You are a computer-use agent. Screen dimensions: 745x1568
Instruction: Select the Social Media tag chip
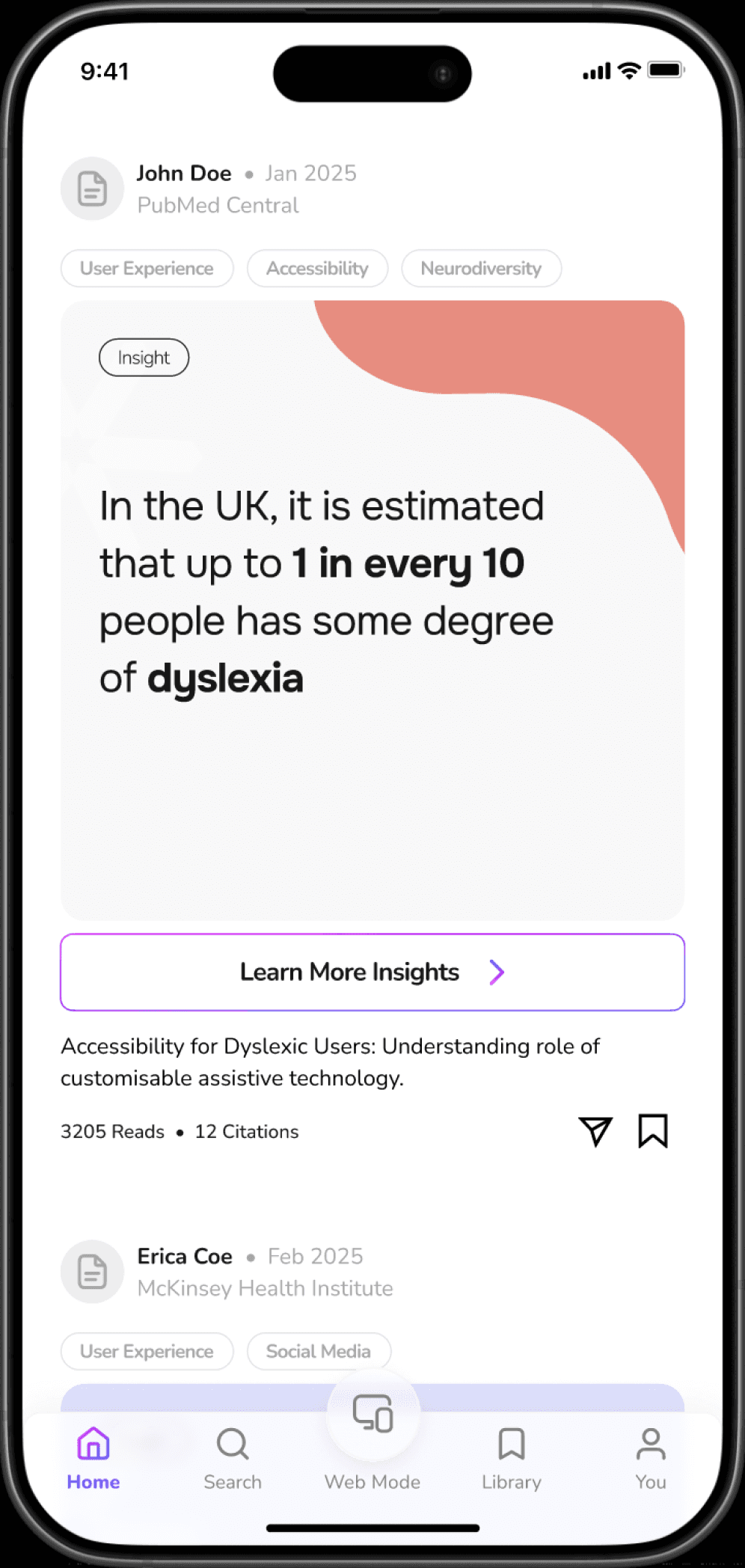click(319, 1351)
